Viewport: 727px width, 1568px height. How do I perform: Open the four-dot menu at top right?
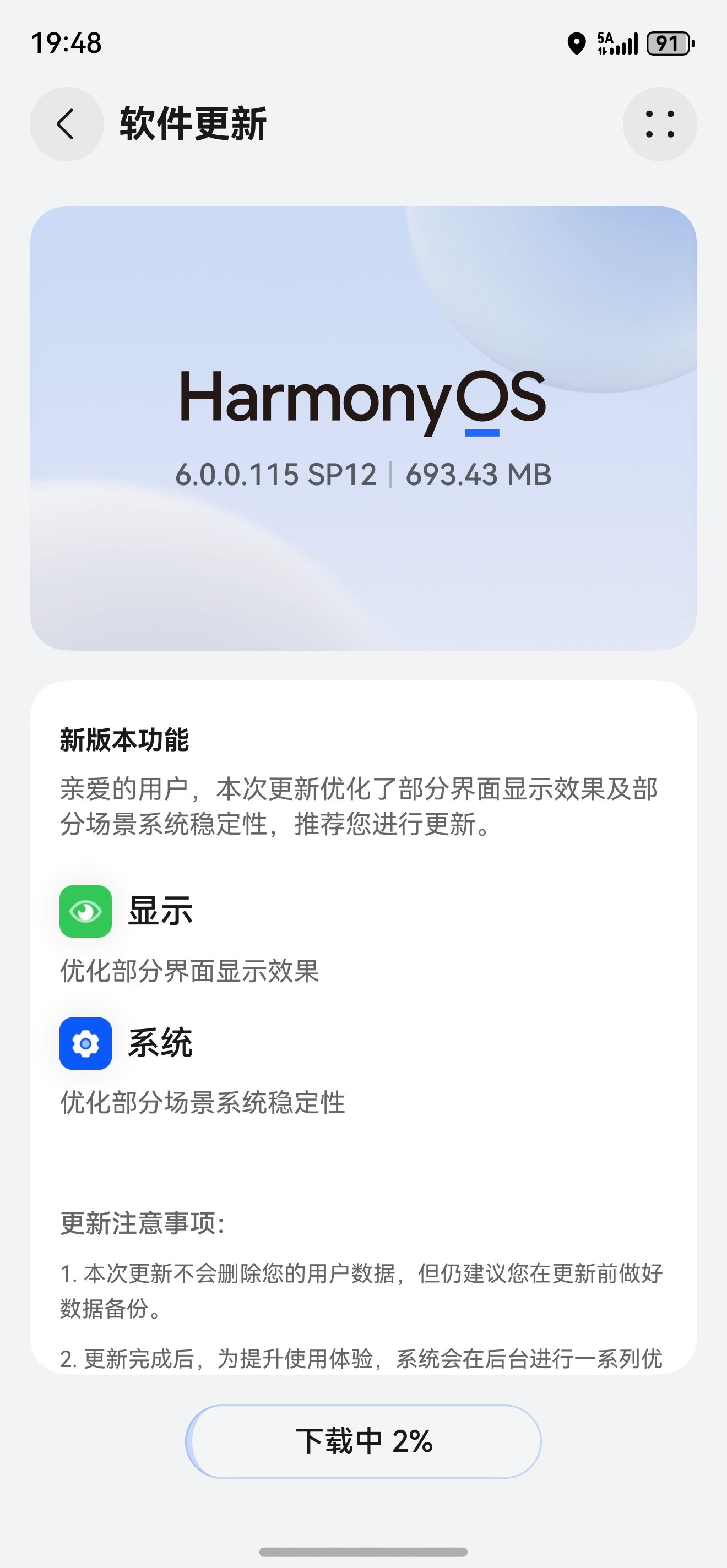(x=660, y=123)
